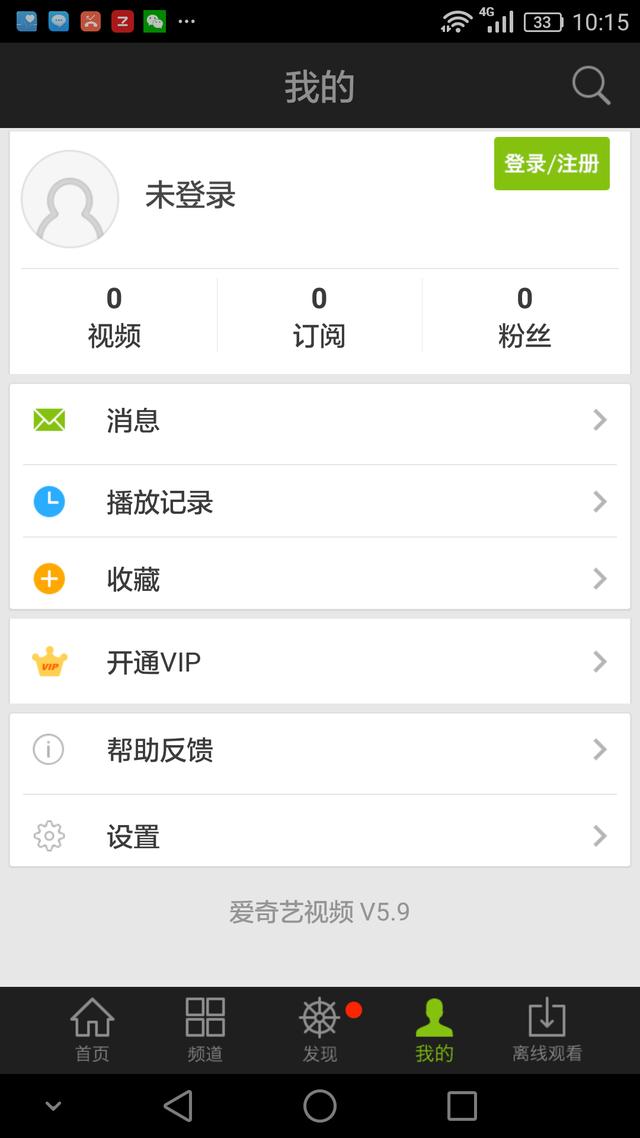Open the 粉丝 count section
Screen dimensions: 640x1138
(x=525, y=317)
